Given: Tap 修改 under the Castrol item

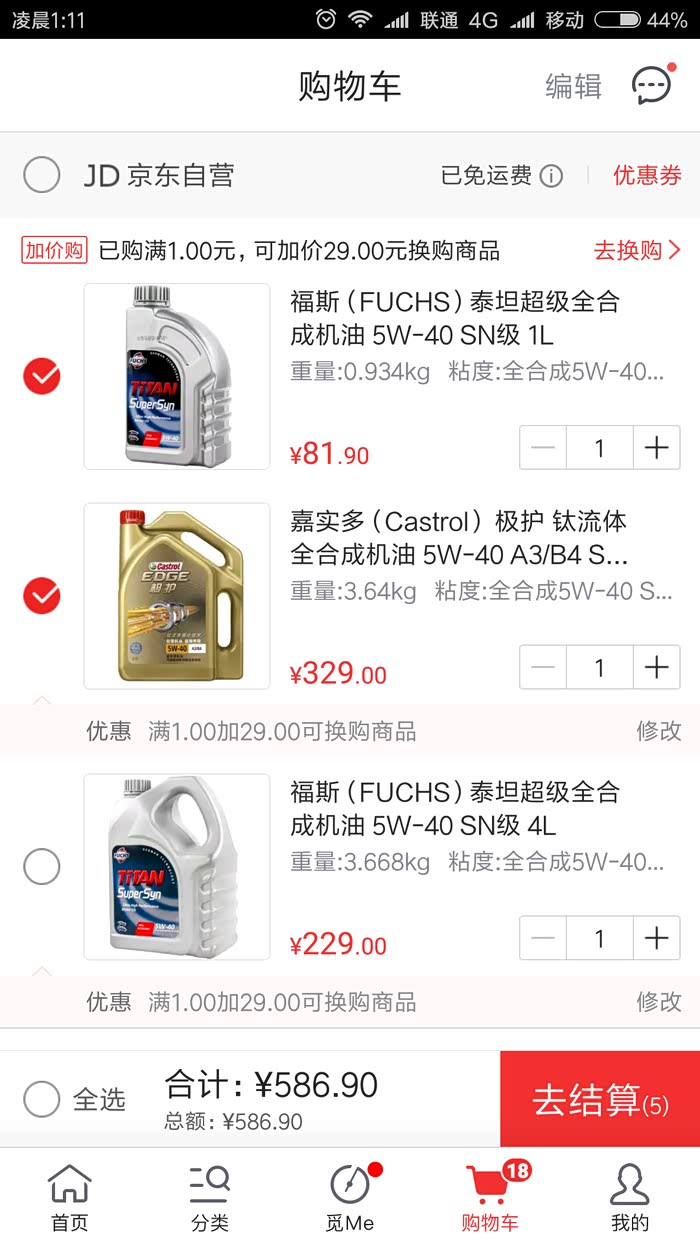Looking at the screenshot, I should (659, 731).
